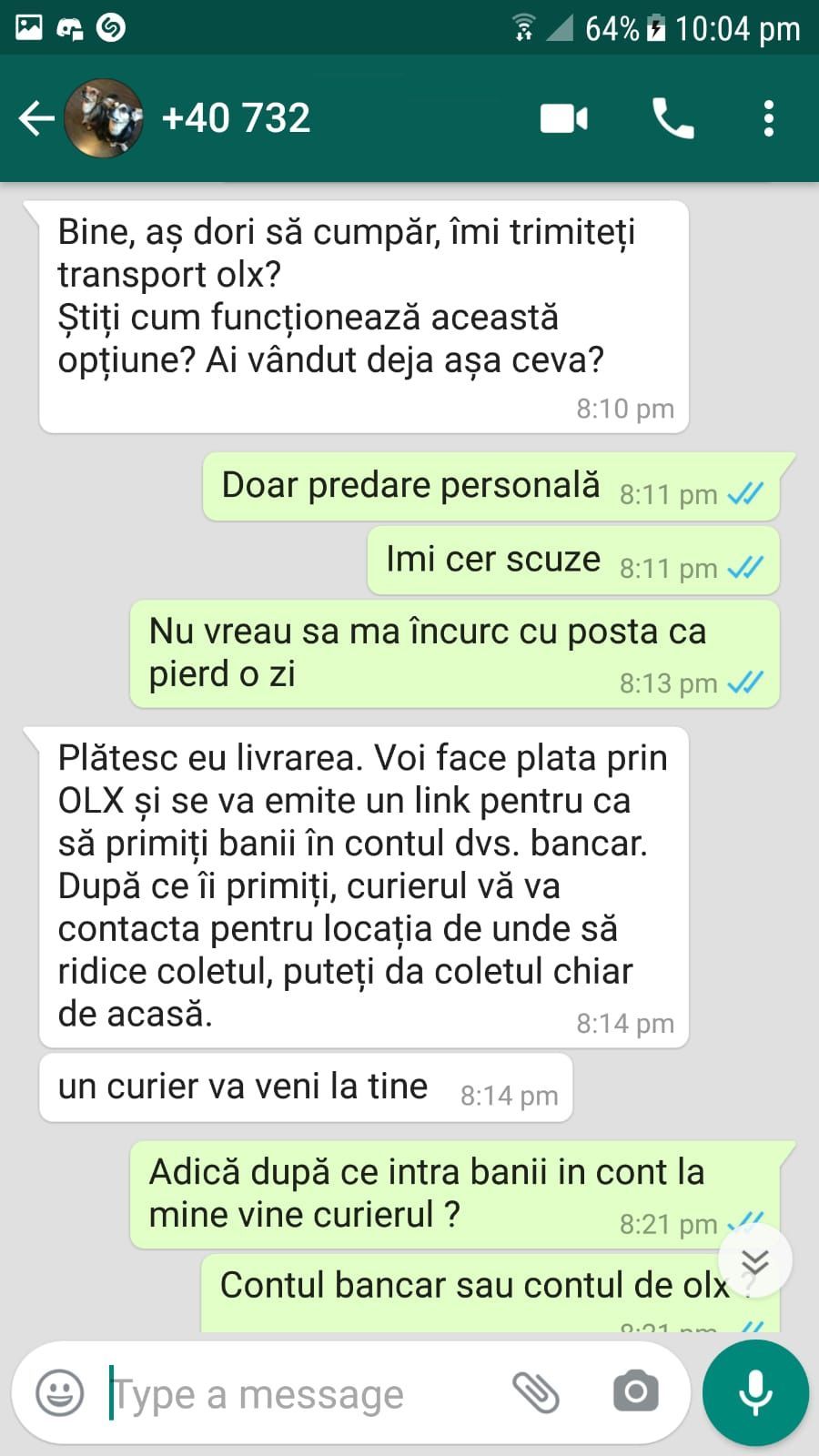Open the camera to send a photo
Viewport: 819px width, 1456px height.
click(635, 1392)
